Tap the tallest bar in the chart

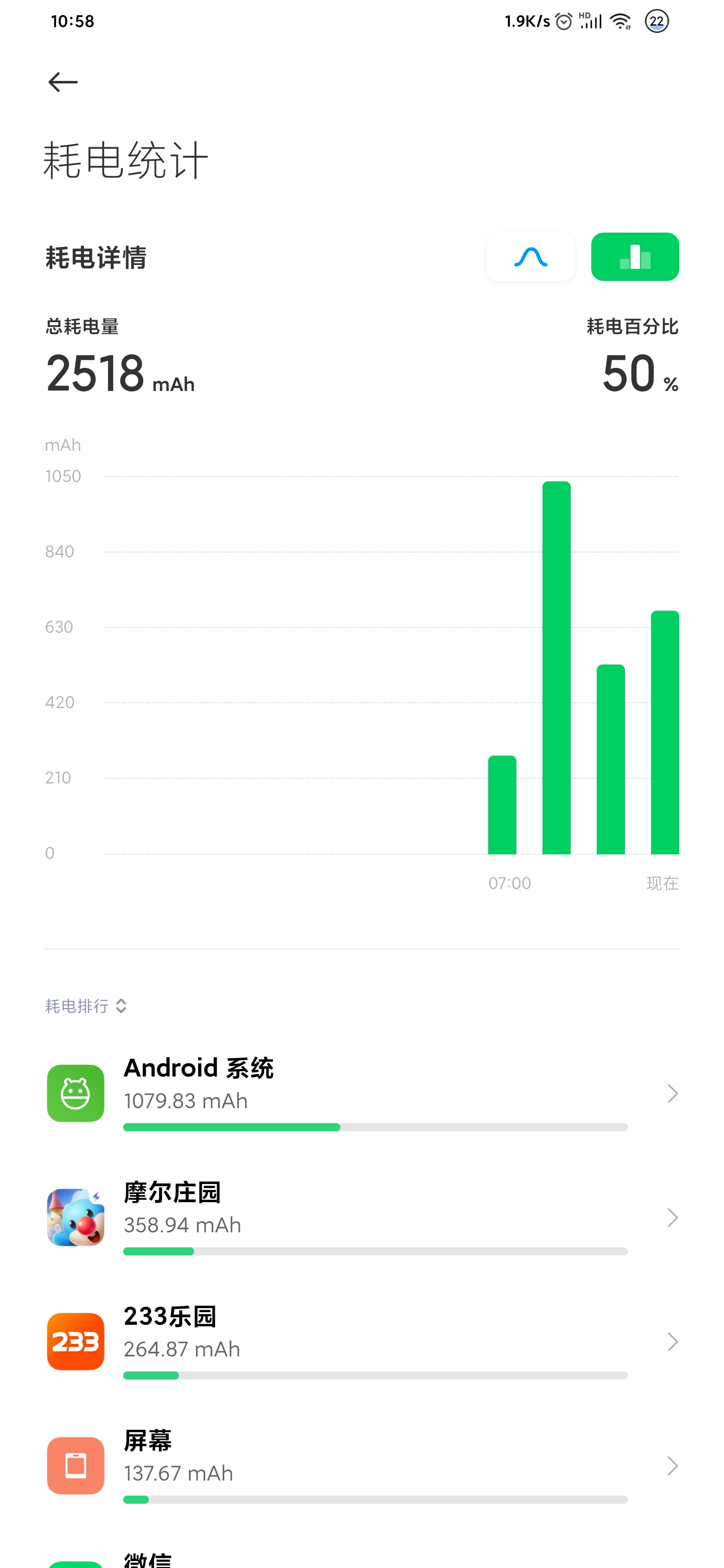[x=556, y=668]
